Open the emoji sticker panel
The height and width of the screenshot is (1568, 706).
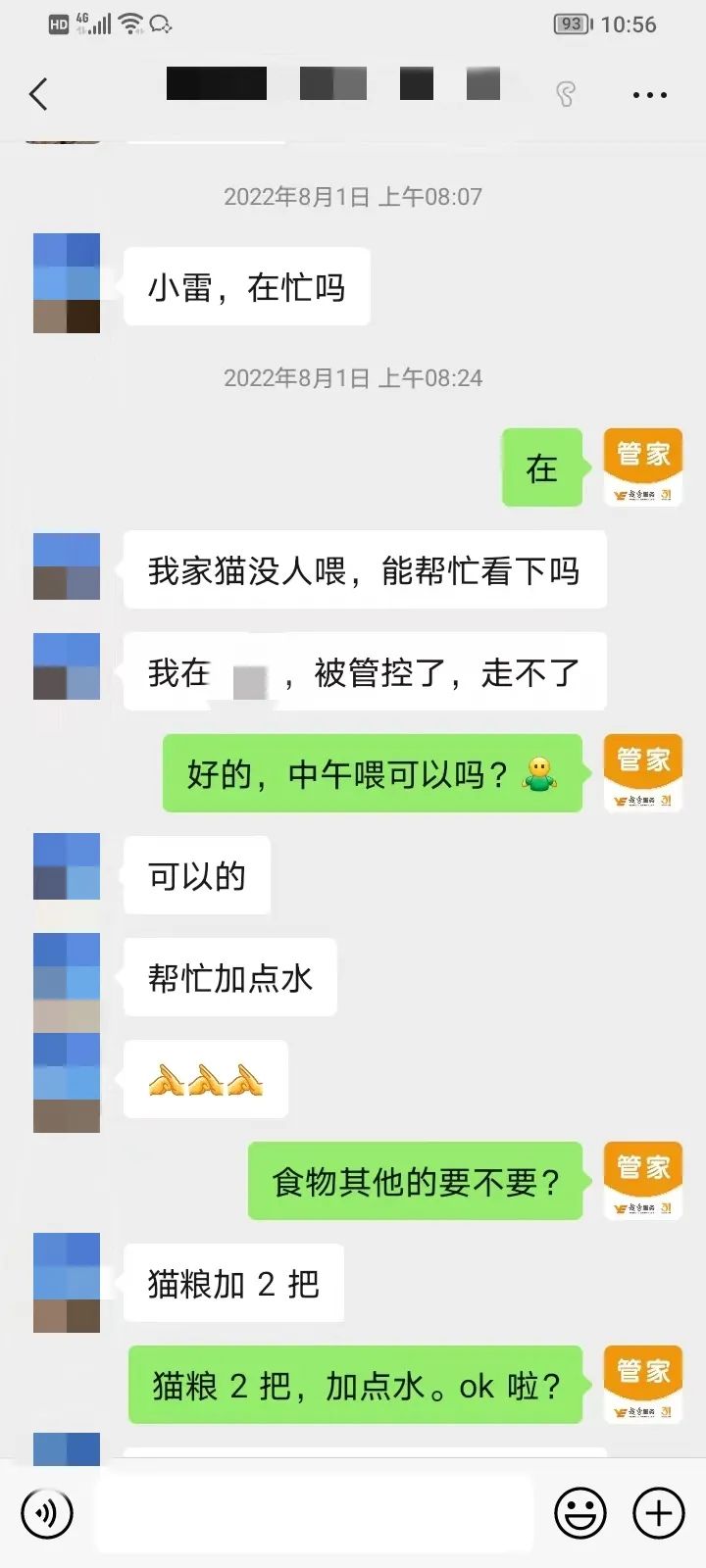coord(580,1513)
